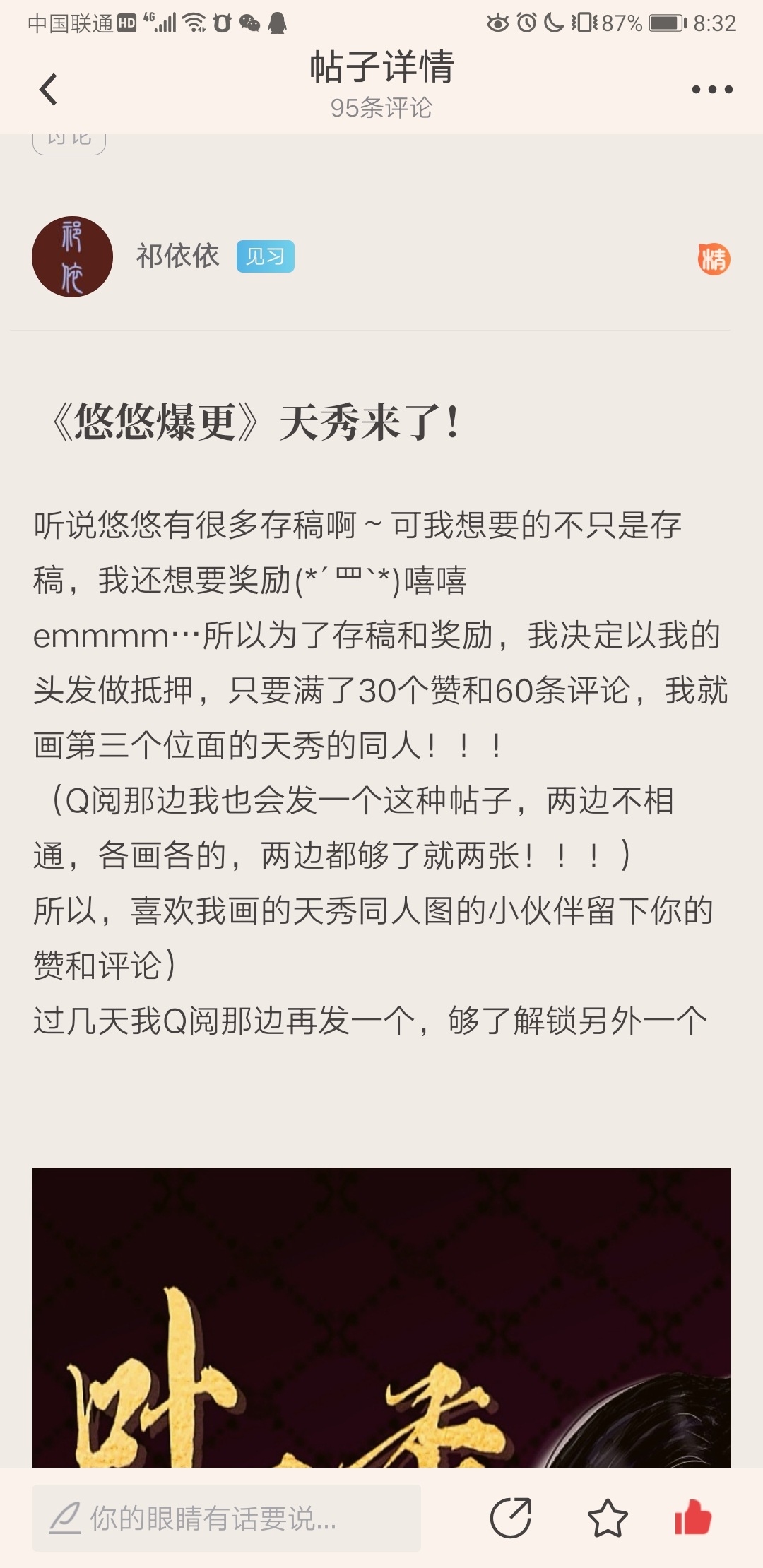Image resolution: width=763 pixels, height=1568 pixels.
Task: View the author name 祁依依
Action: 177,256
